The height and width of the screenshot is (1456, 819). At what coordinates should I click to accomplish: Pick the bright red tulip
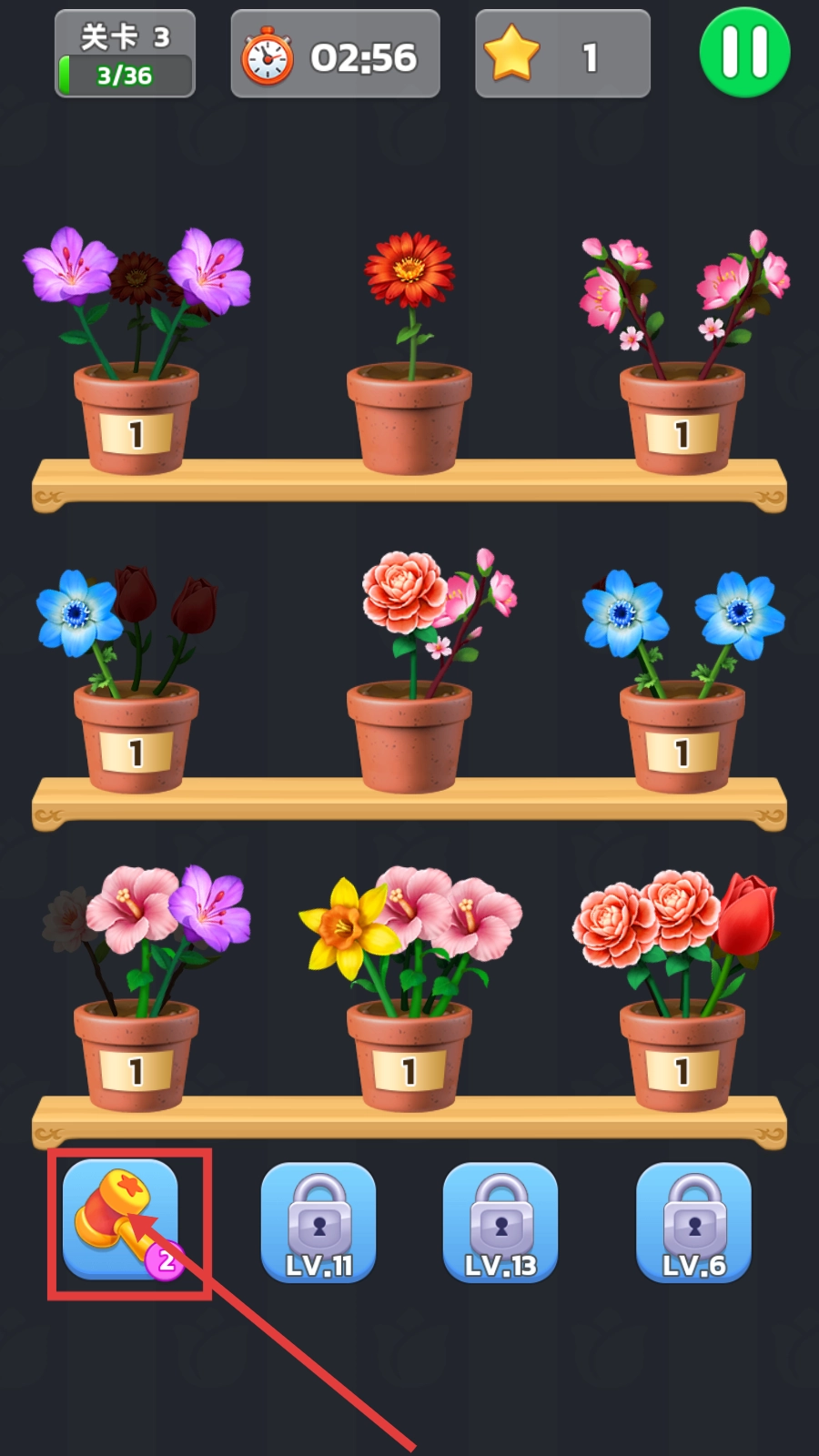click(748, 915)
